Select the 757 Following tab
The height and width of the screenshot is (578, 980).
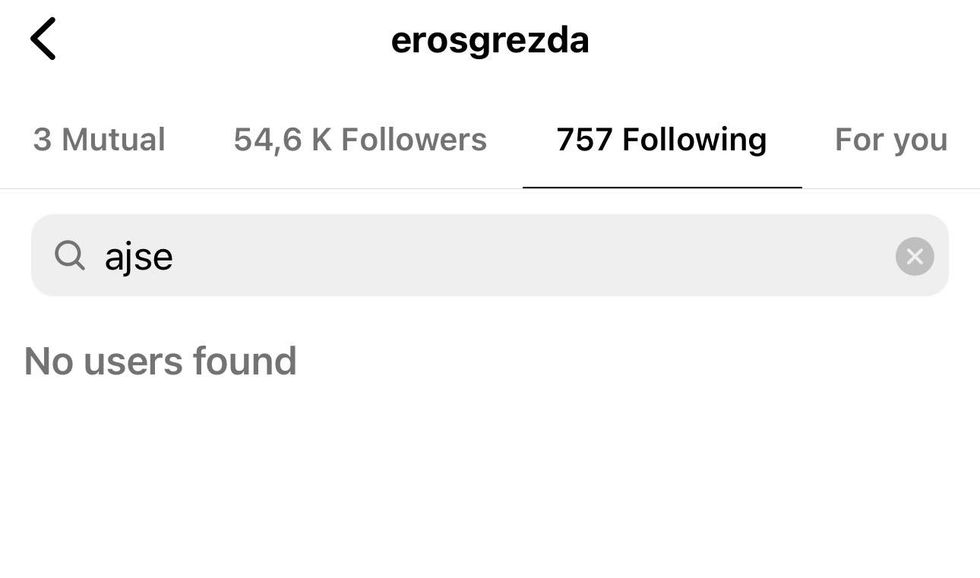point(661,140)
